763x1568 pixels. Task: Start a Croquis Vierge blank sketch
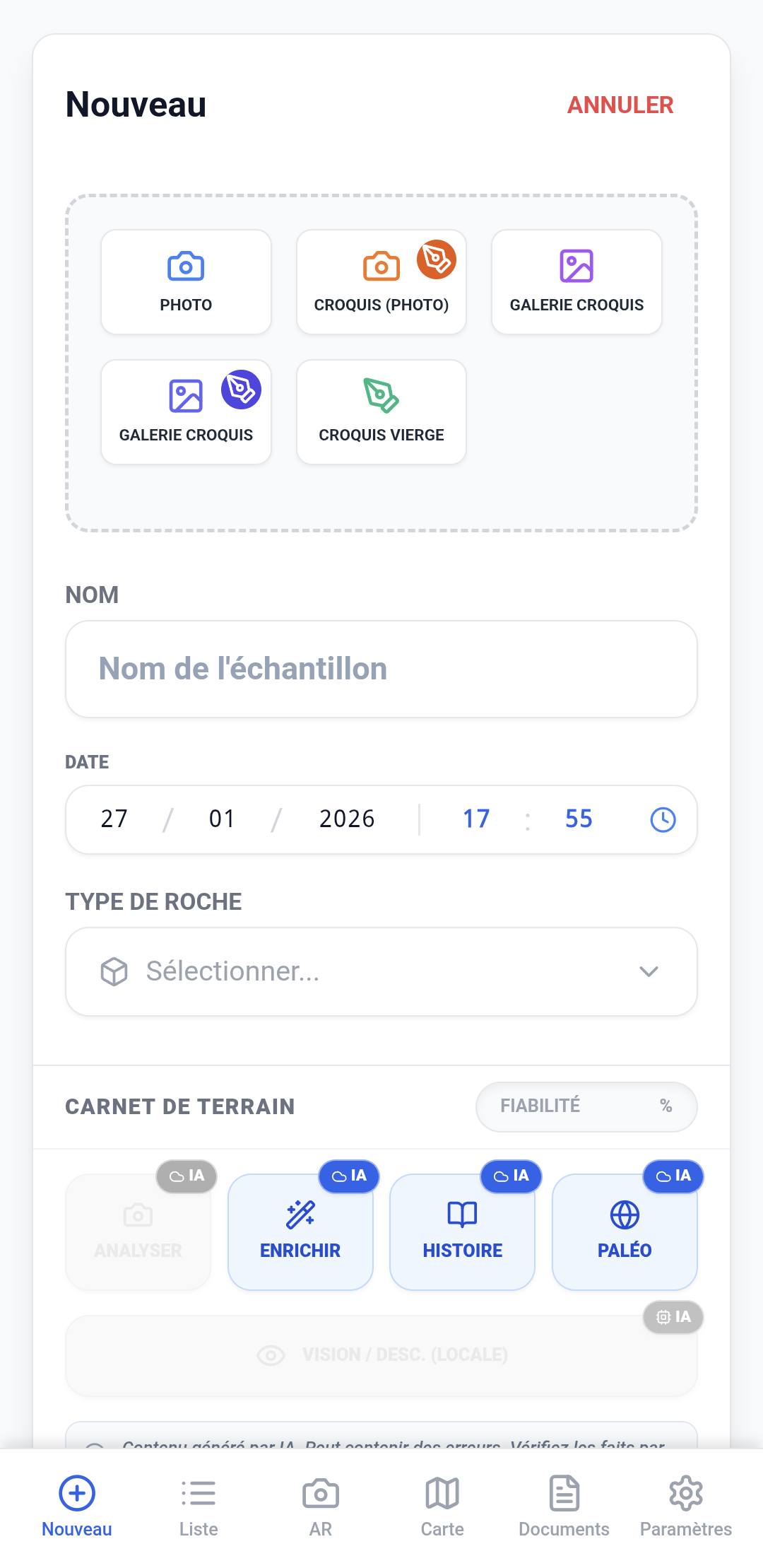pos(381,411)
